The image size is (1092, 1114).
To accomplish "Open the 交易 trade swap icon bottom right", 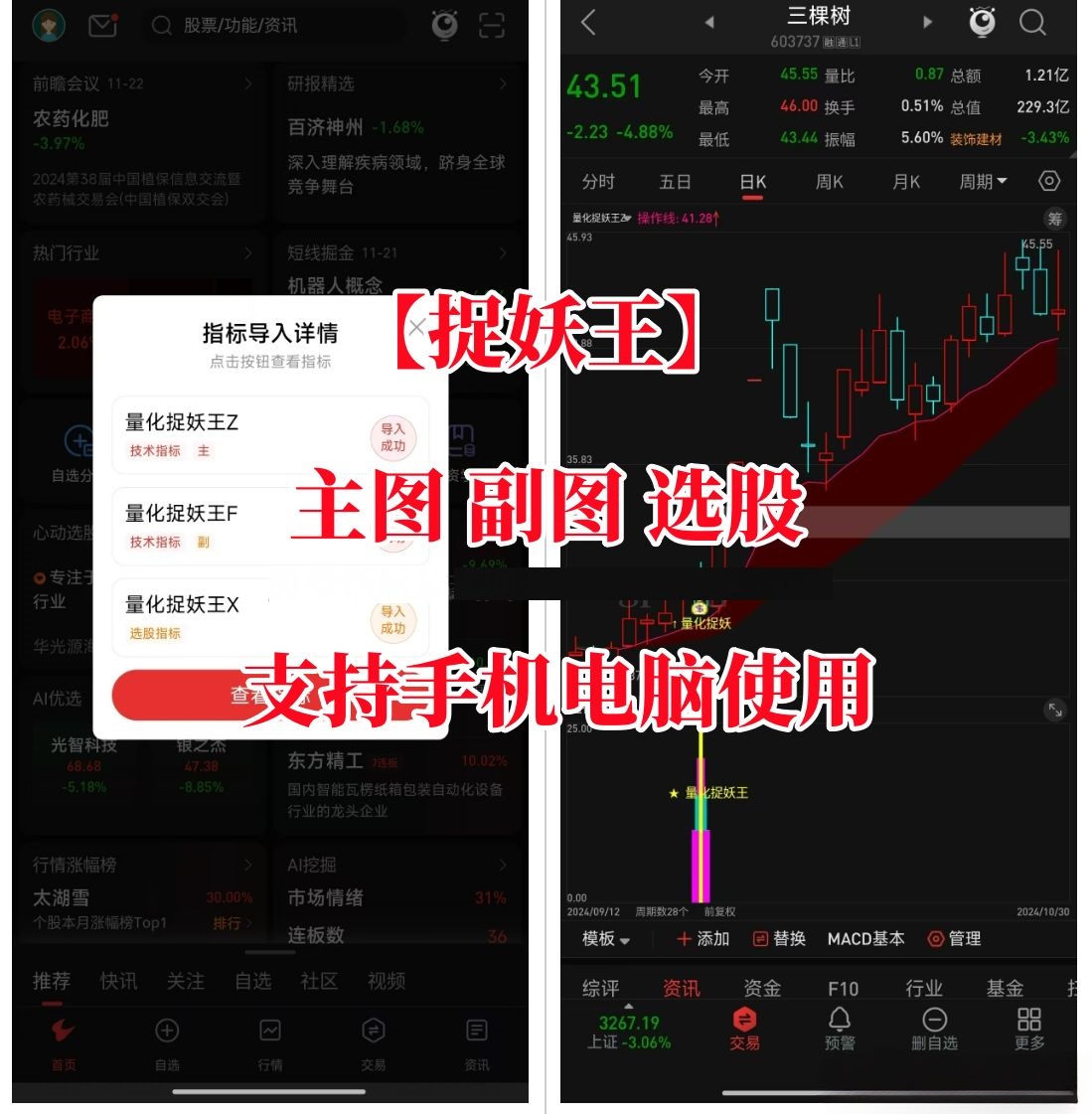I will coord(743,1020).
